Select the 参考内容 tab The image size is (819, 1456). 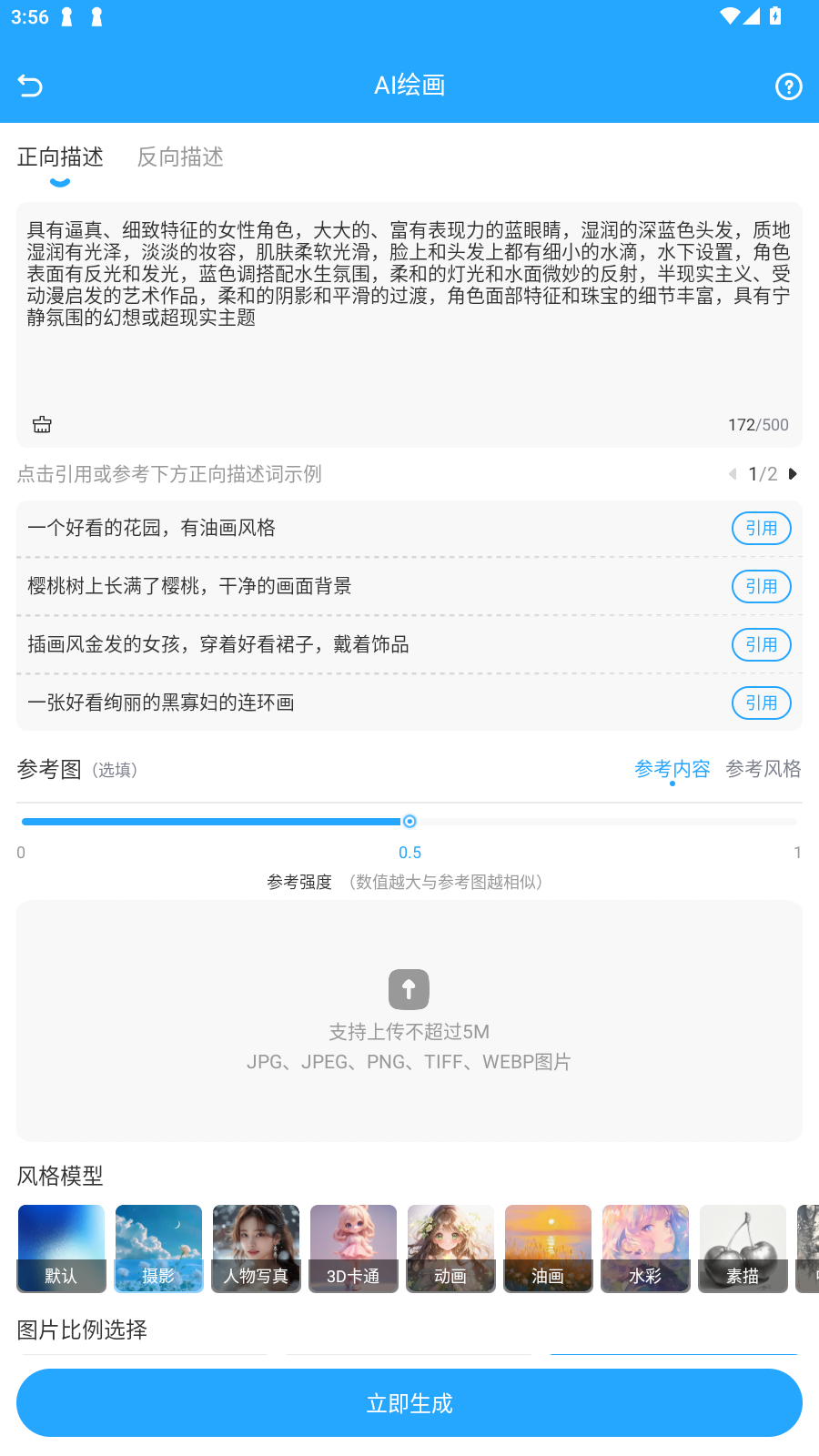(672, 769)
